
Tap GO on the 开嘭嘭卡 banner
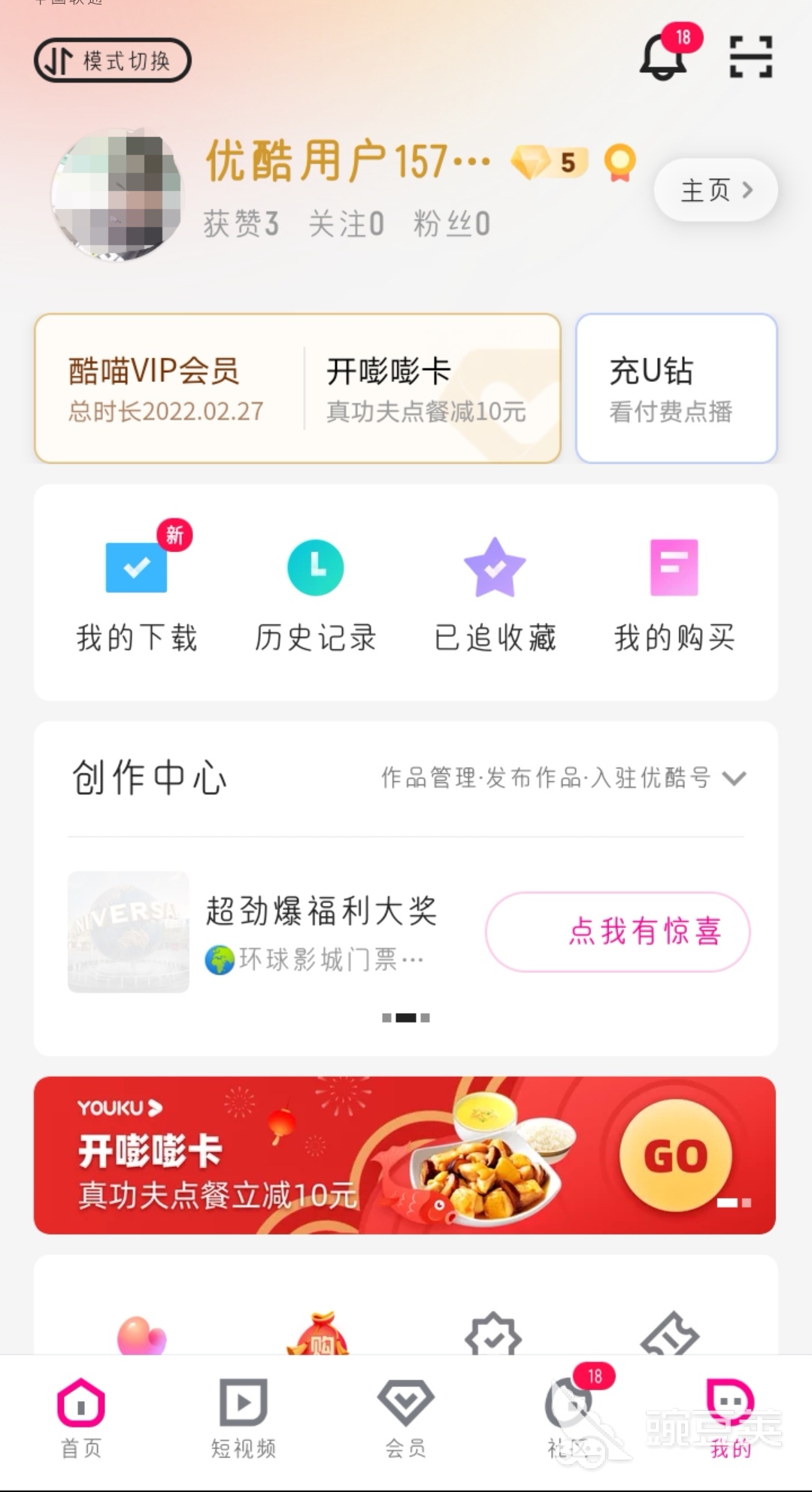[674, 1156]
